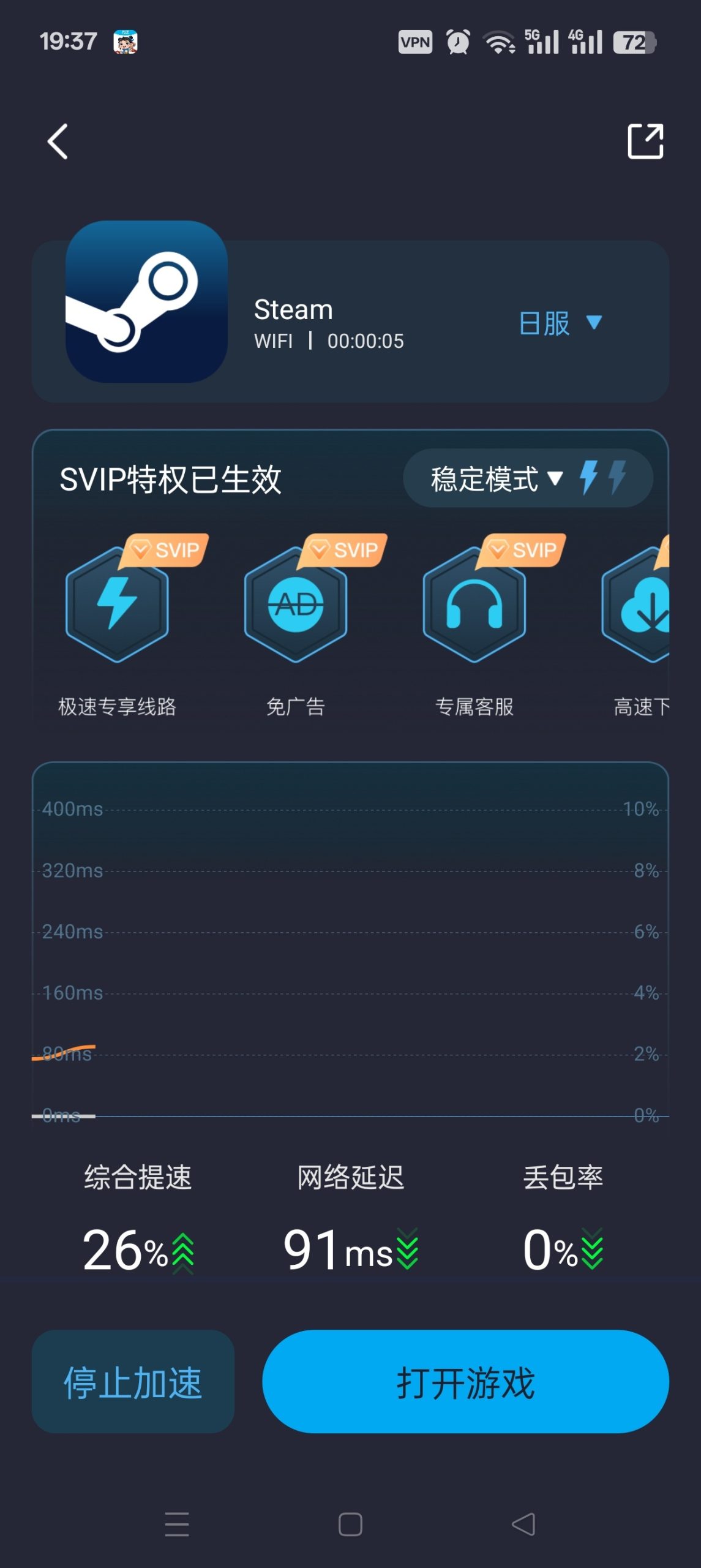Tap the SVIP badge on 极速专享线路
The height and width of the screenshot is (1568, 701).
pyautogui.click(x=165, y=550)
